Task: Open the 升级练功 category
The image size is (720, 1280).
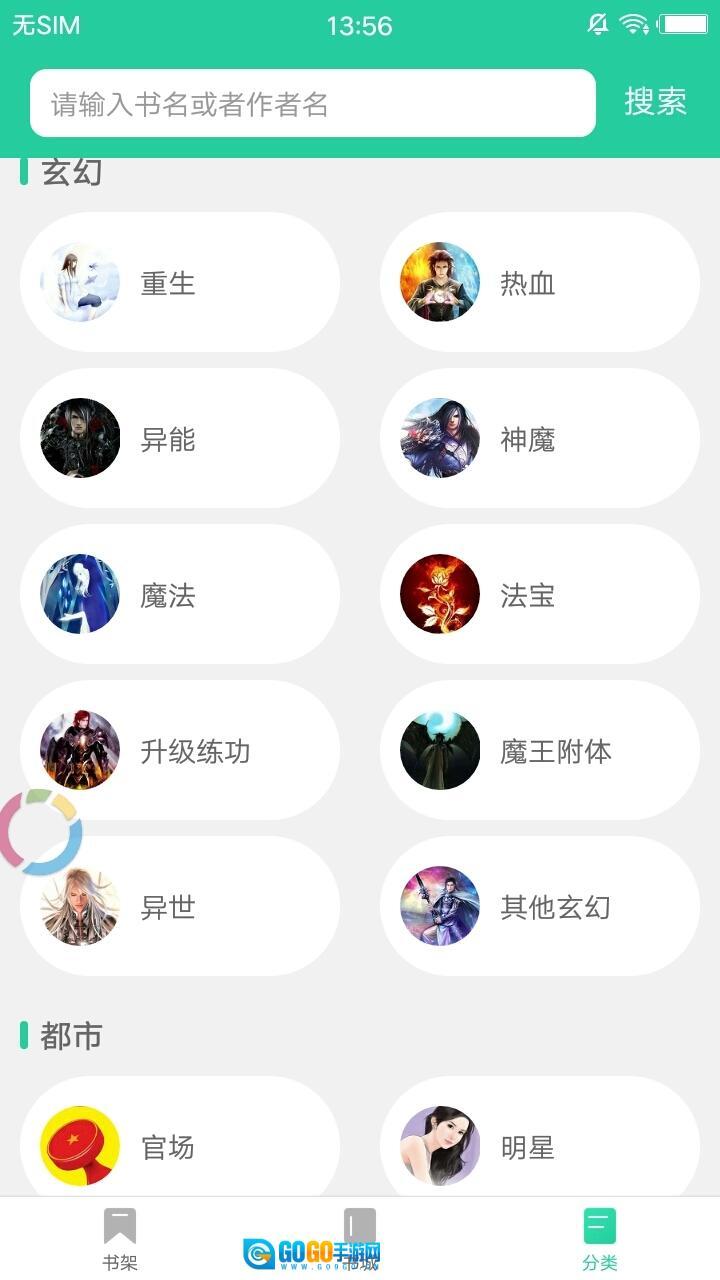Action: 180,751
